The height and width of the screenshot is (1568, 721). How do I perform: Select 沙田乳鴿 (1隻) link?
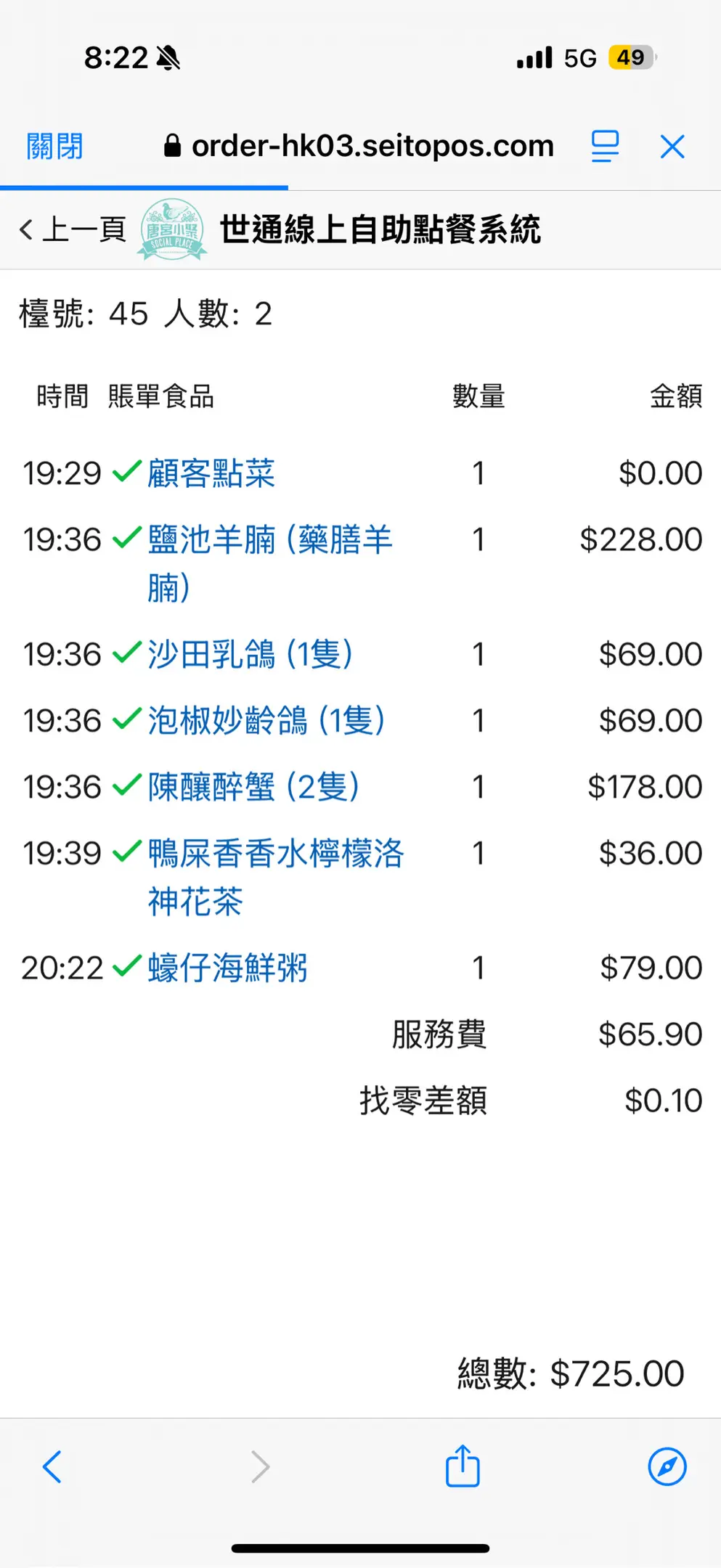[250, 654]
